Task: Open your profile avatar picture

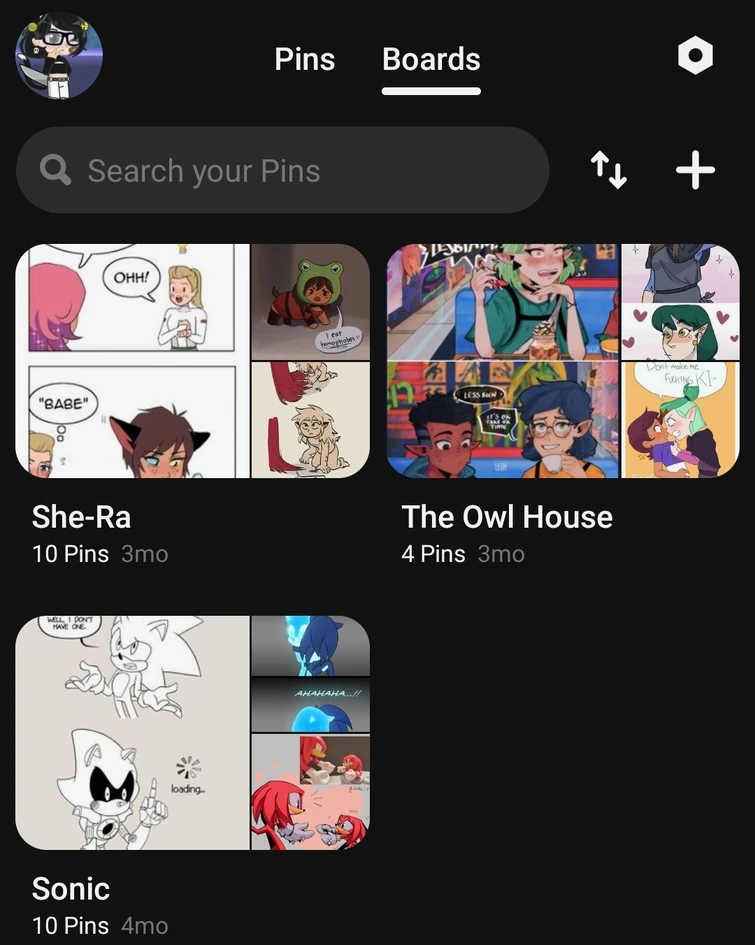Action: [x=58, y=57]
